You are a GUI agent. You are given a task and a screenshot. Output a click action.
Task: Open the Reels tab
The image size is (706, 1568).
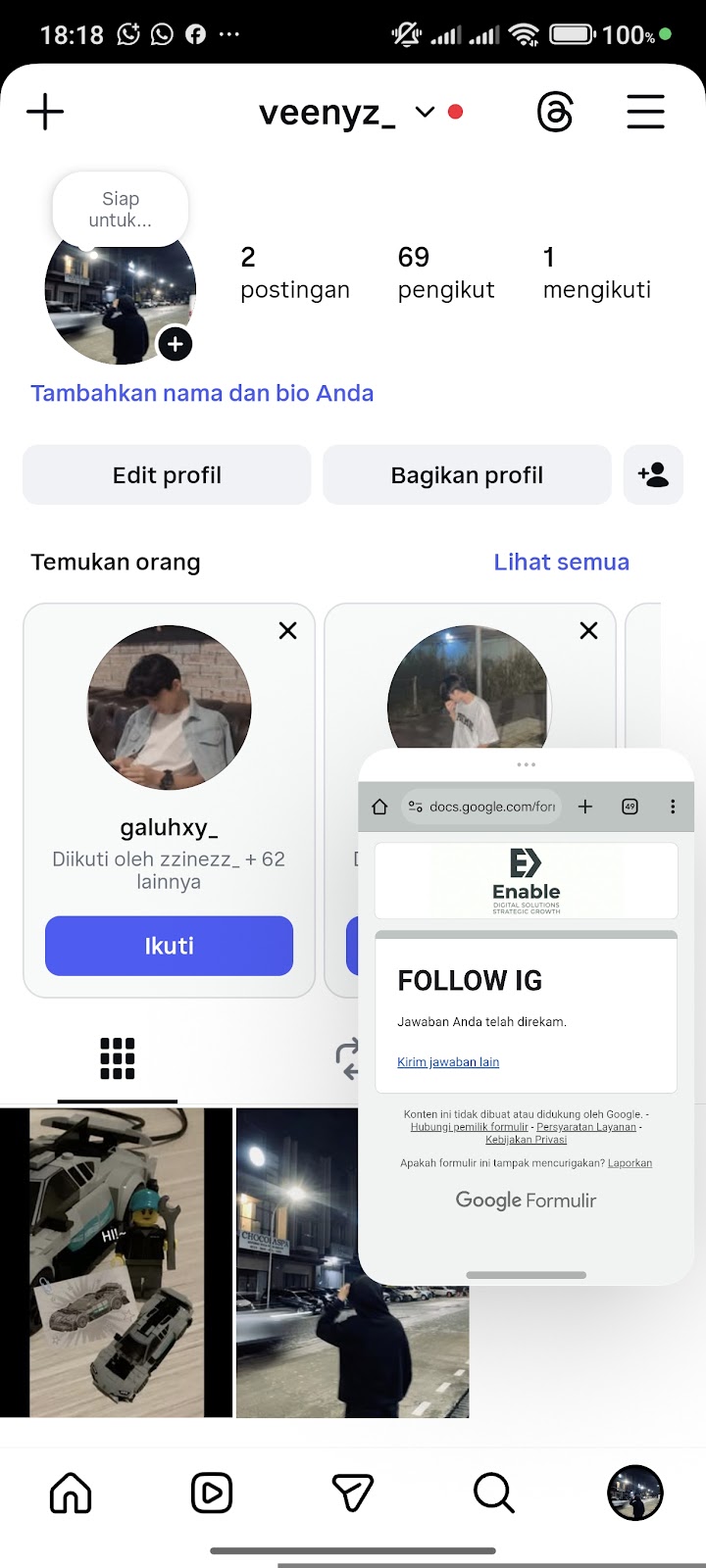[212, 1494]
